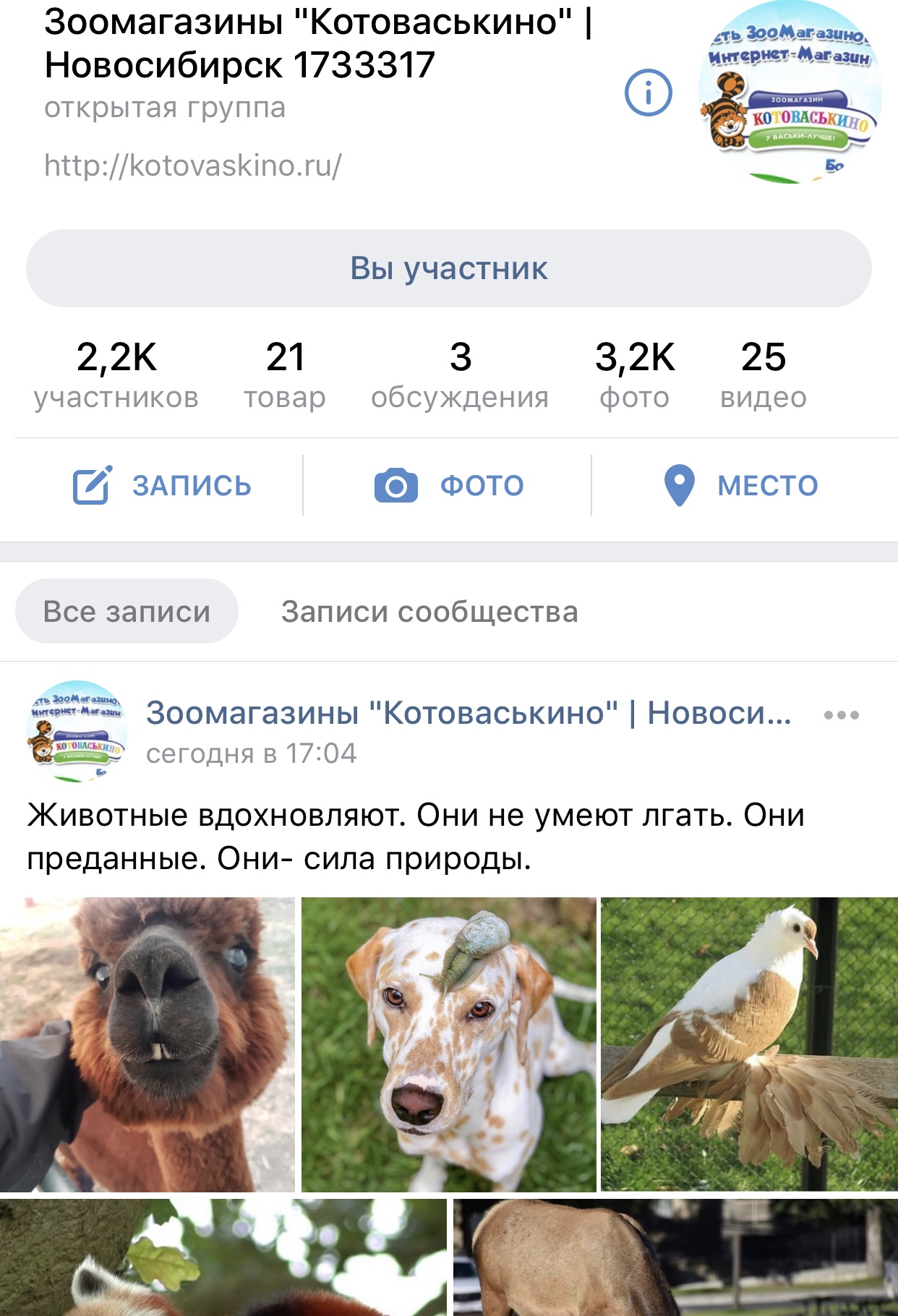Open the group info icon
Screen dimensions: 898x1316
649,93
